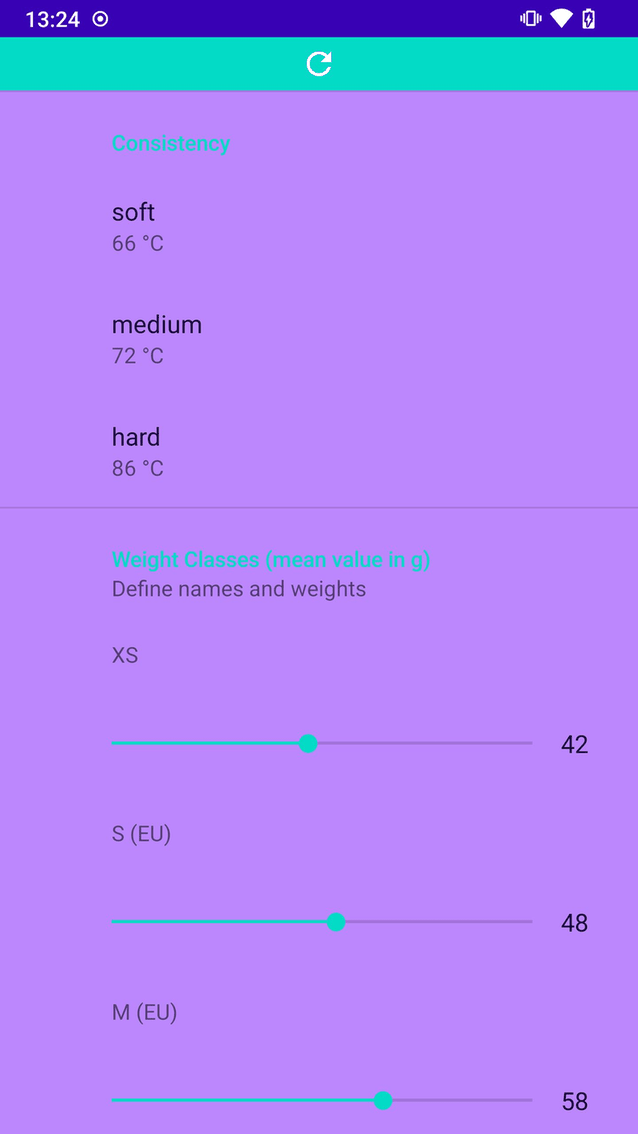Open the soft consistency temperature setting
Viewport: 638px width, 1134px height.
(x=318, y=227)
